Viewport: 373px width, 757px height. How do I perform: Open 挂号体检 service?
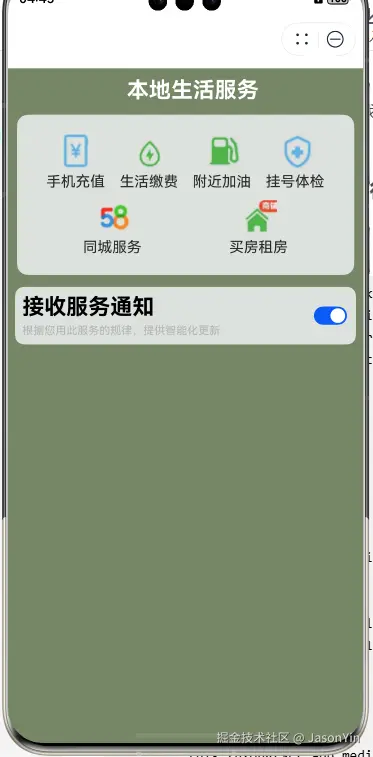click(x=295, y=162)
